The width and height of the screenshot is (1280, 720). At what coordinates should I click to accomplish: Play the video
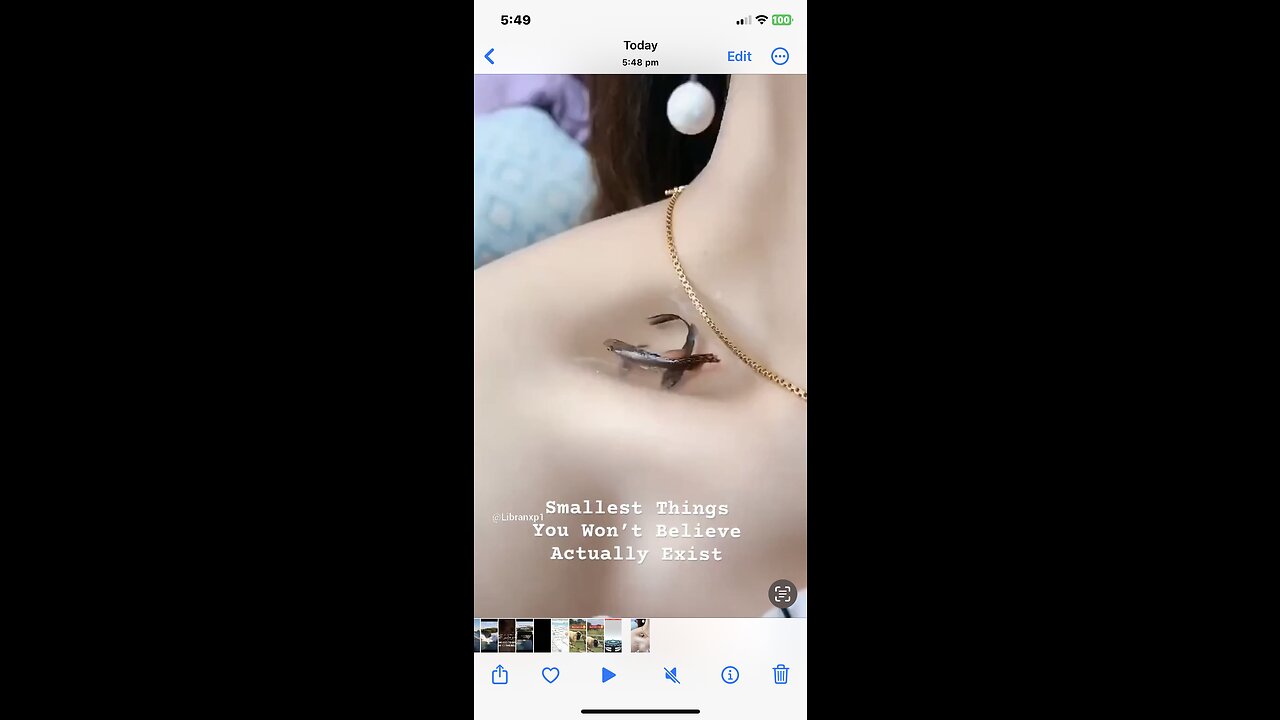608,675
